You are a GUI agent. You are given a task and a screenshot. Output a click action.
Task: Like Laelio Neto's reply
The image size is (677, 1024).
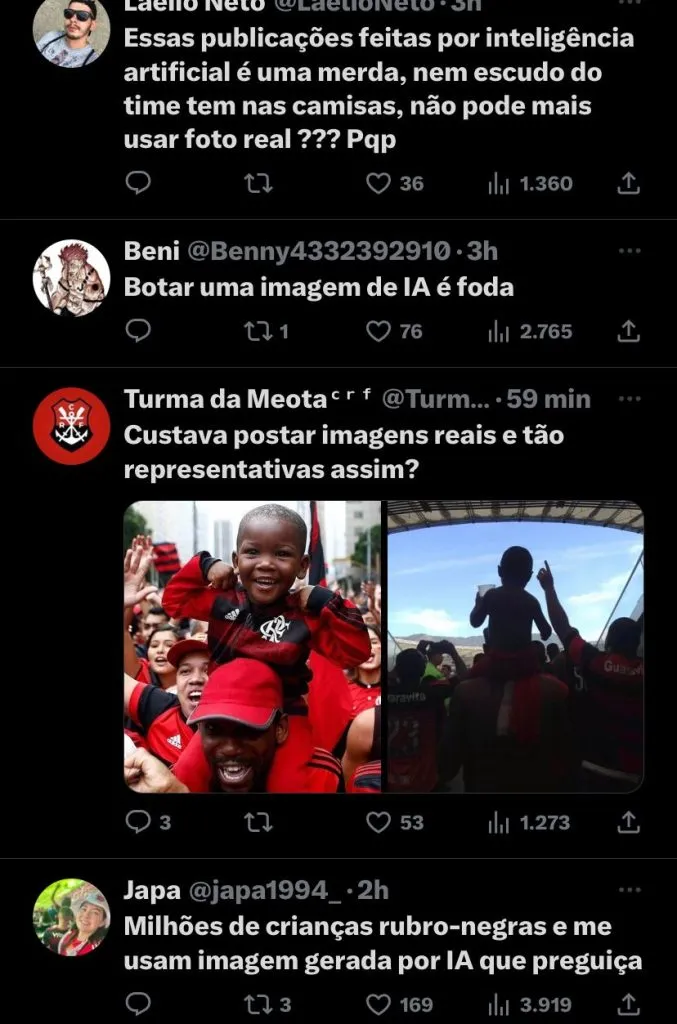pyautogui.click(x=378, y=183)
